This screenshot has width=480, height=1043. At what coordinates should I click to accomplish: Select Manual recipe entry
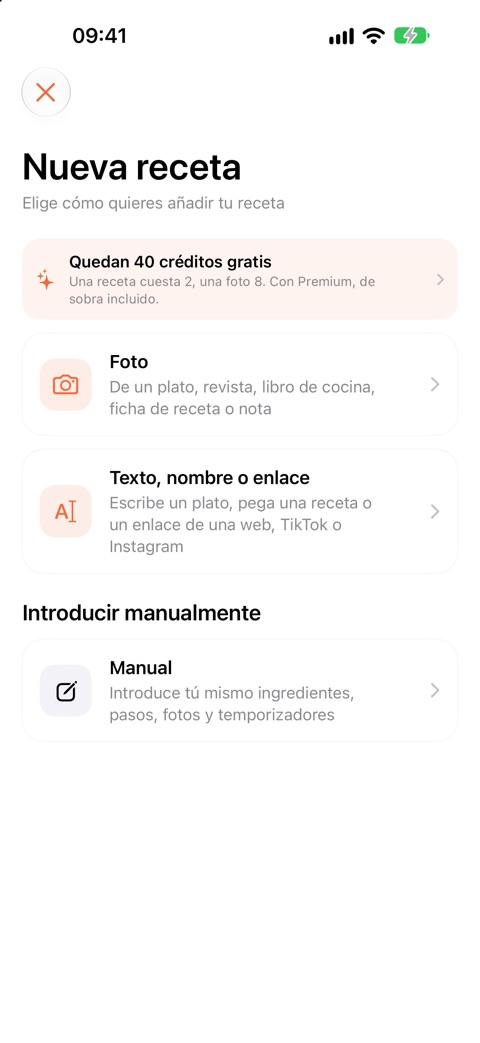click(240, 690)
